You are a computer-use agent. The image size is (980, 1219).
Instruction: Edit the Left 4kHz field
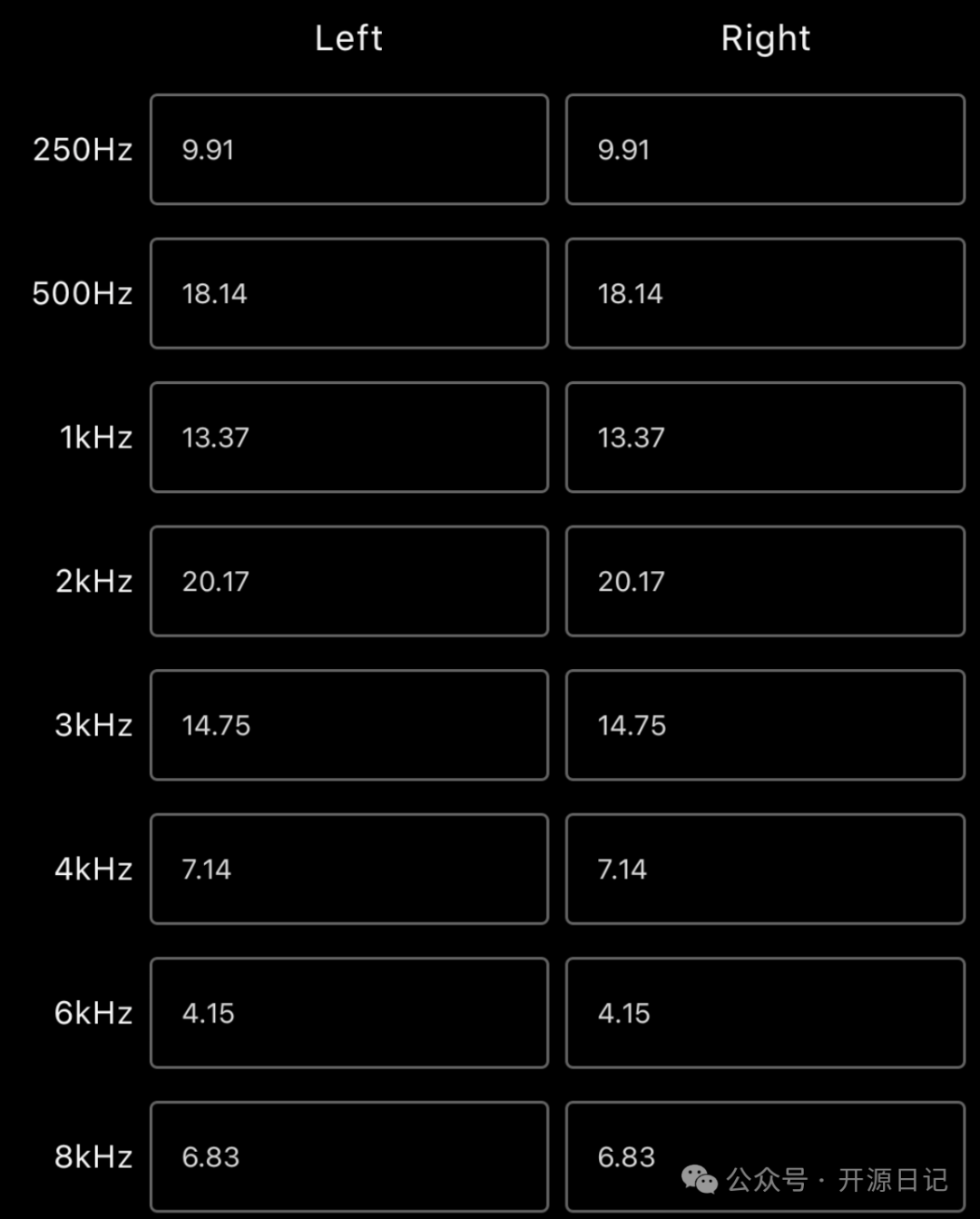348,869
